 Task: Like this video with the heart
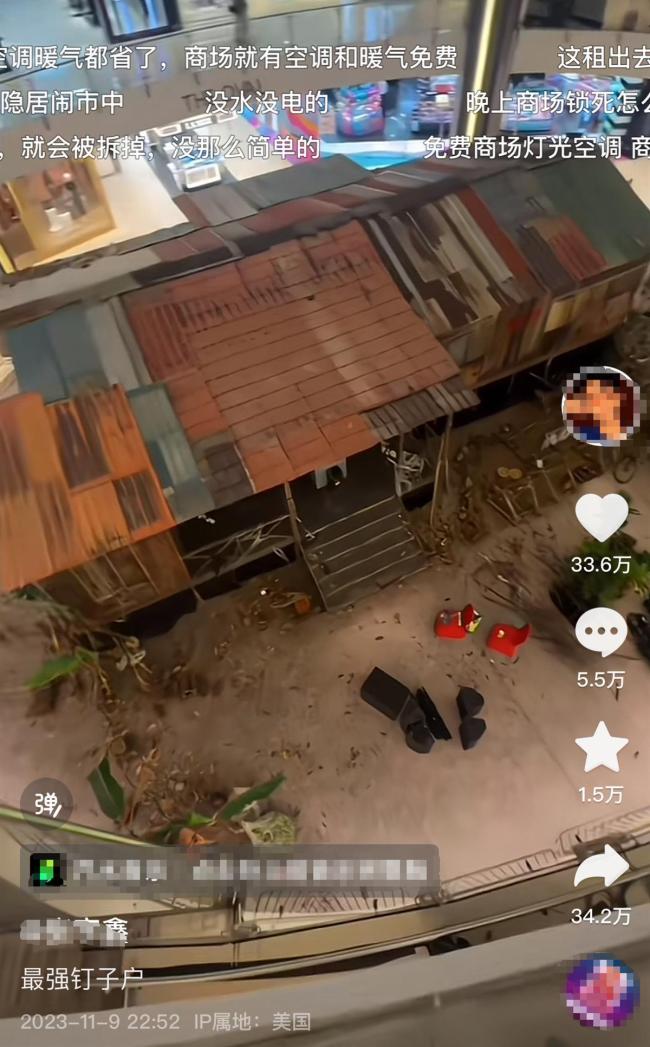pos(601,518)
